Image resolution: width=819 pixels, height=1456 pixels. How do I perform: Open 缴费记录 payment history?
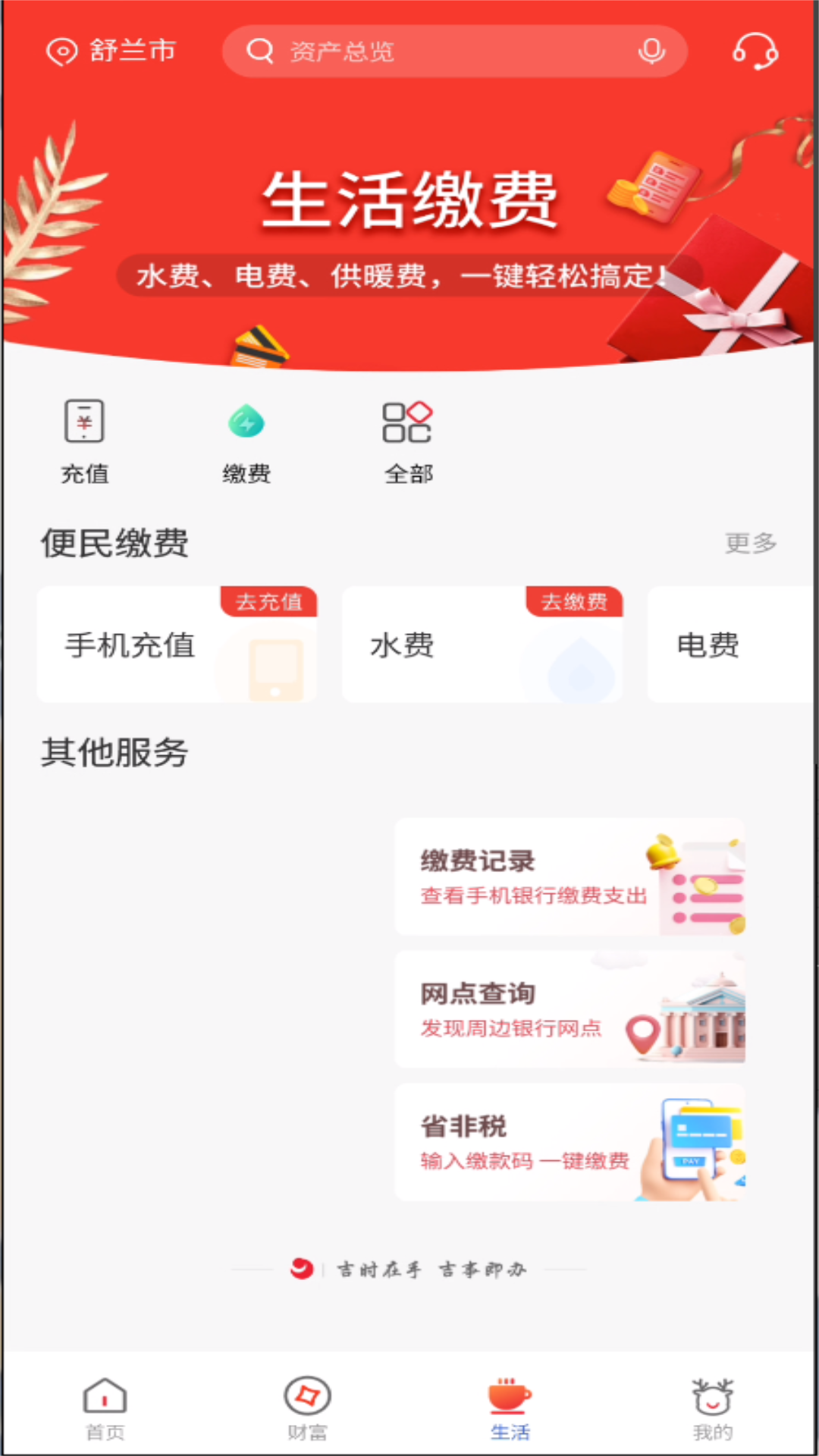(x=570, y=877)
